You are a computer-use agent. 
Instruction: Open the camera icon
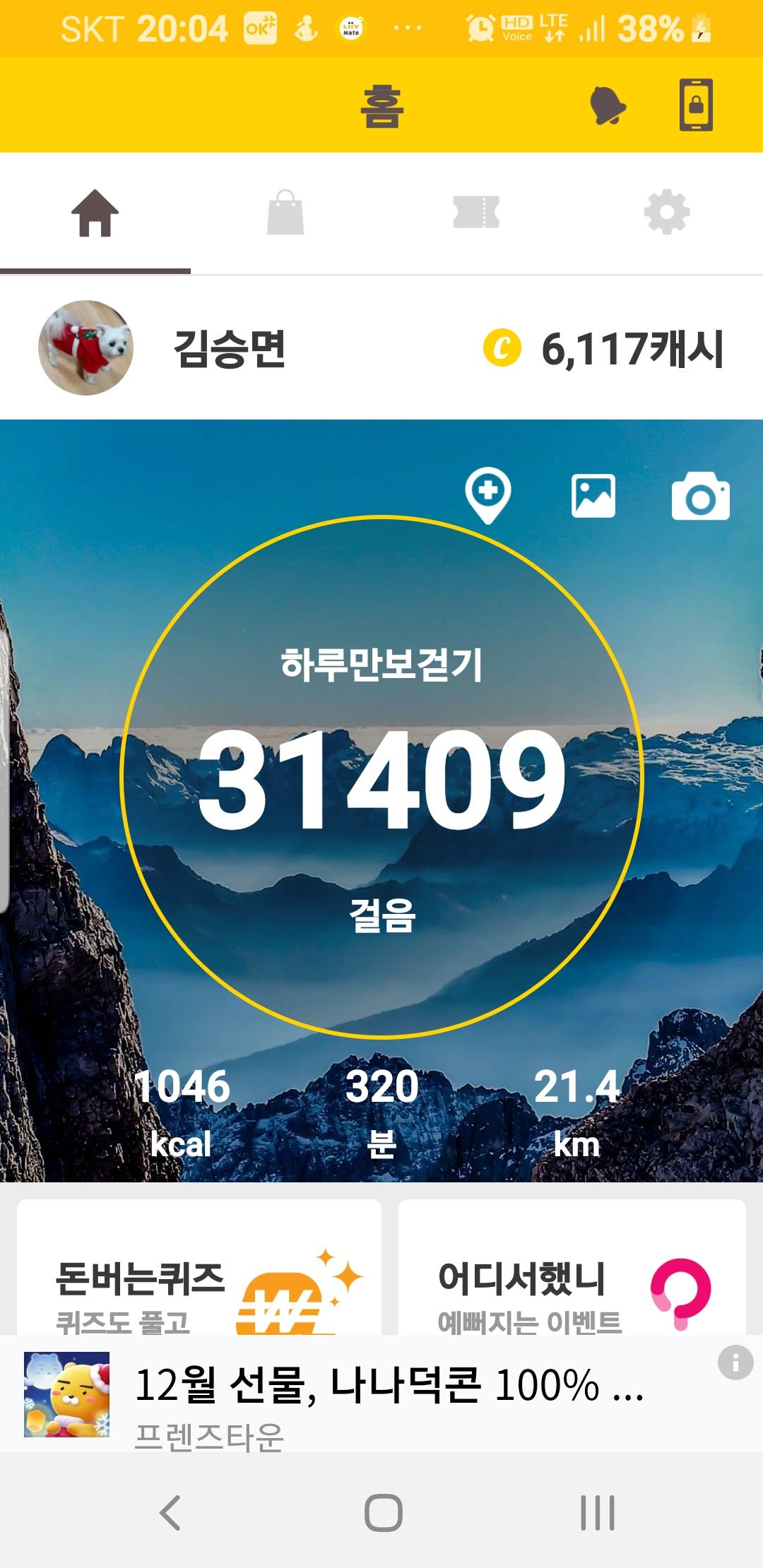point(700,497)
